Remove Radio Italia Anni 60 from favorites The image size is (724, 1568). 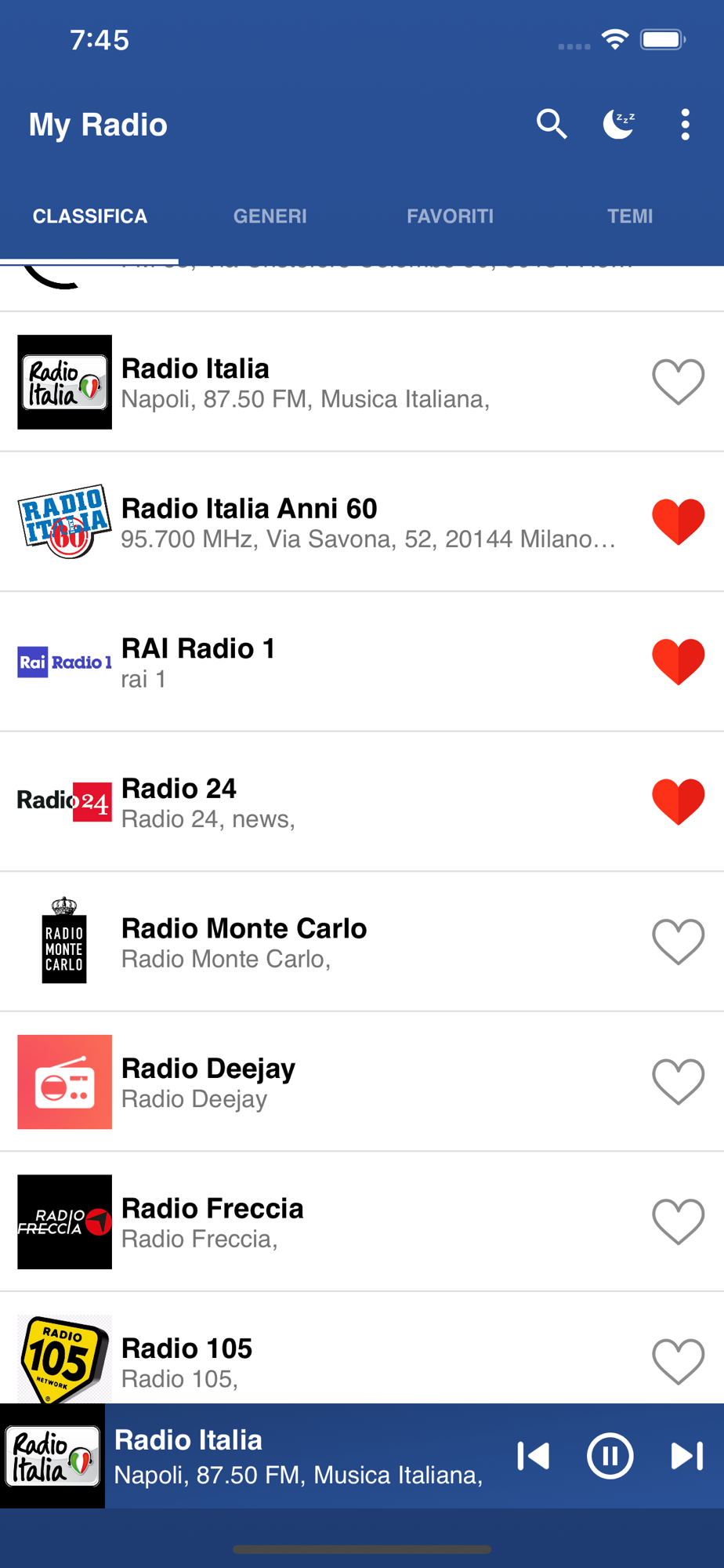pyautogui.click(x=679, y=521)
